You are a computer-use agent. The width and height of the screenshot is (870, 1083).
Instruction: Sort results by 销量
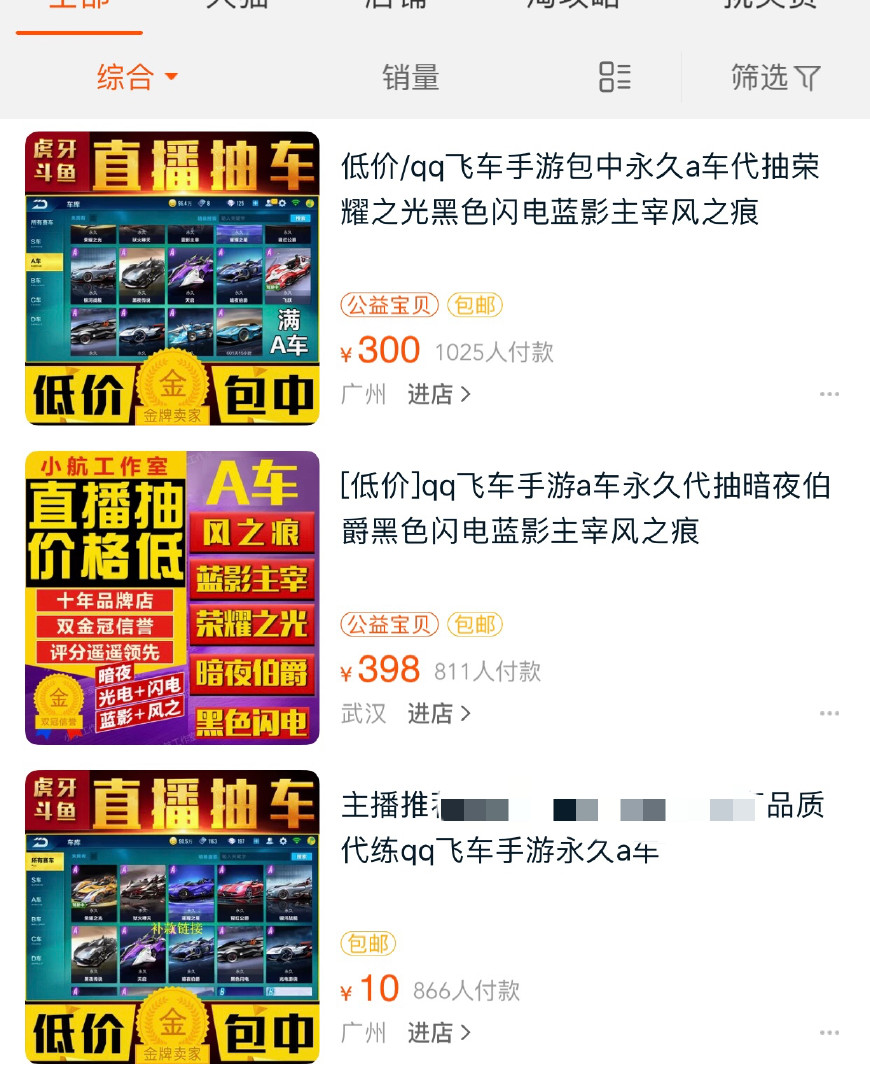click(410, 78)
